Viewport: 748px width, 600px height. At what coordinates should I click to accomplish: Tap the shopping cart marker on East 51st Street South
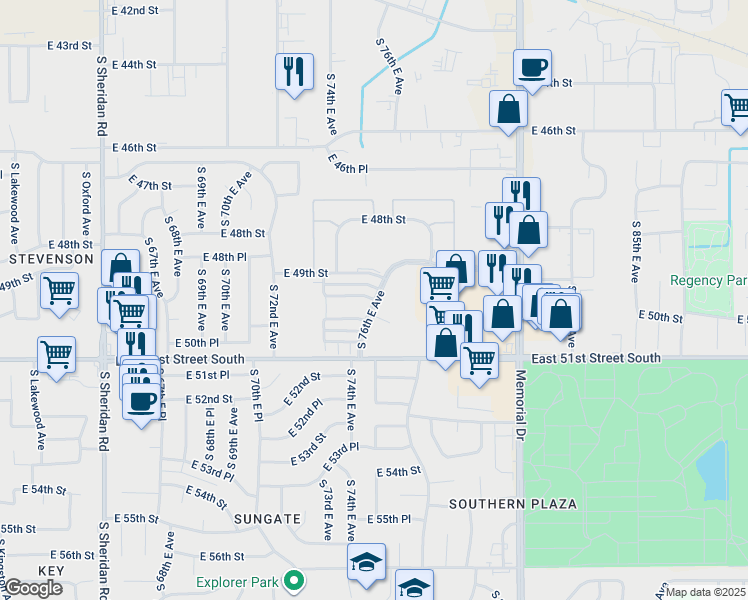(479, 360)
